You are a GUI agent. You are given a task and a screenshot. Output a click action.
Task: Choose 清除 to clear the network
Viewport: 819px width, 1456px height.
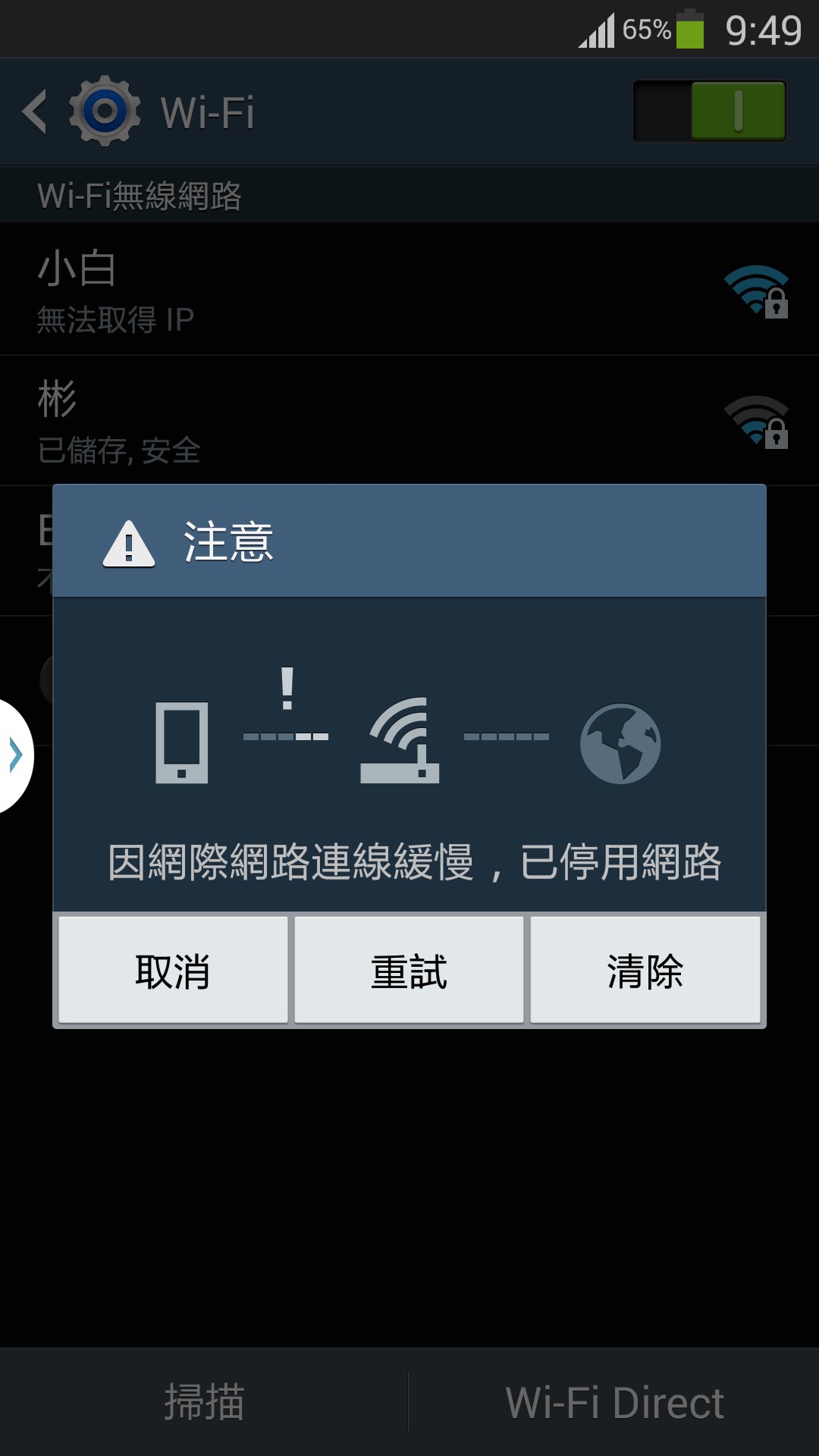point(645,970)
